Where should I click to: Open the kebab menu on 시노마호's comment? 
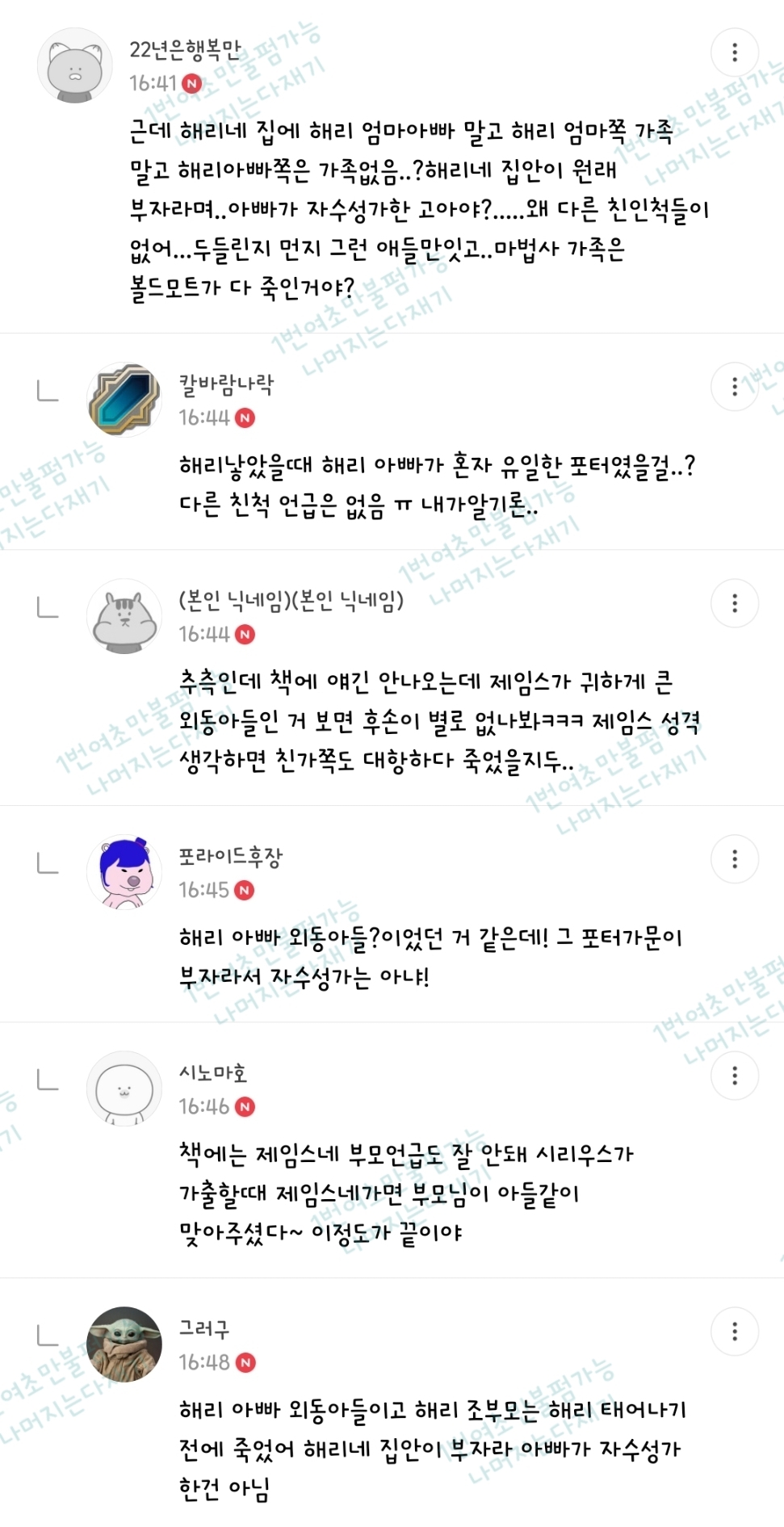(x=734, y=1074)
